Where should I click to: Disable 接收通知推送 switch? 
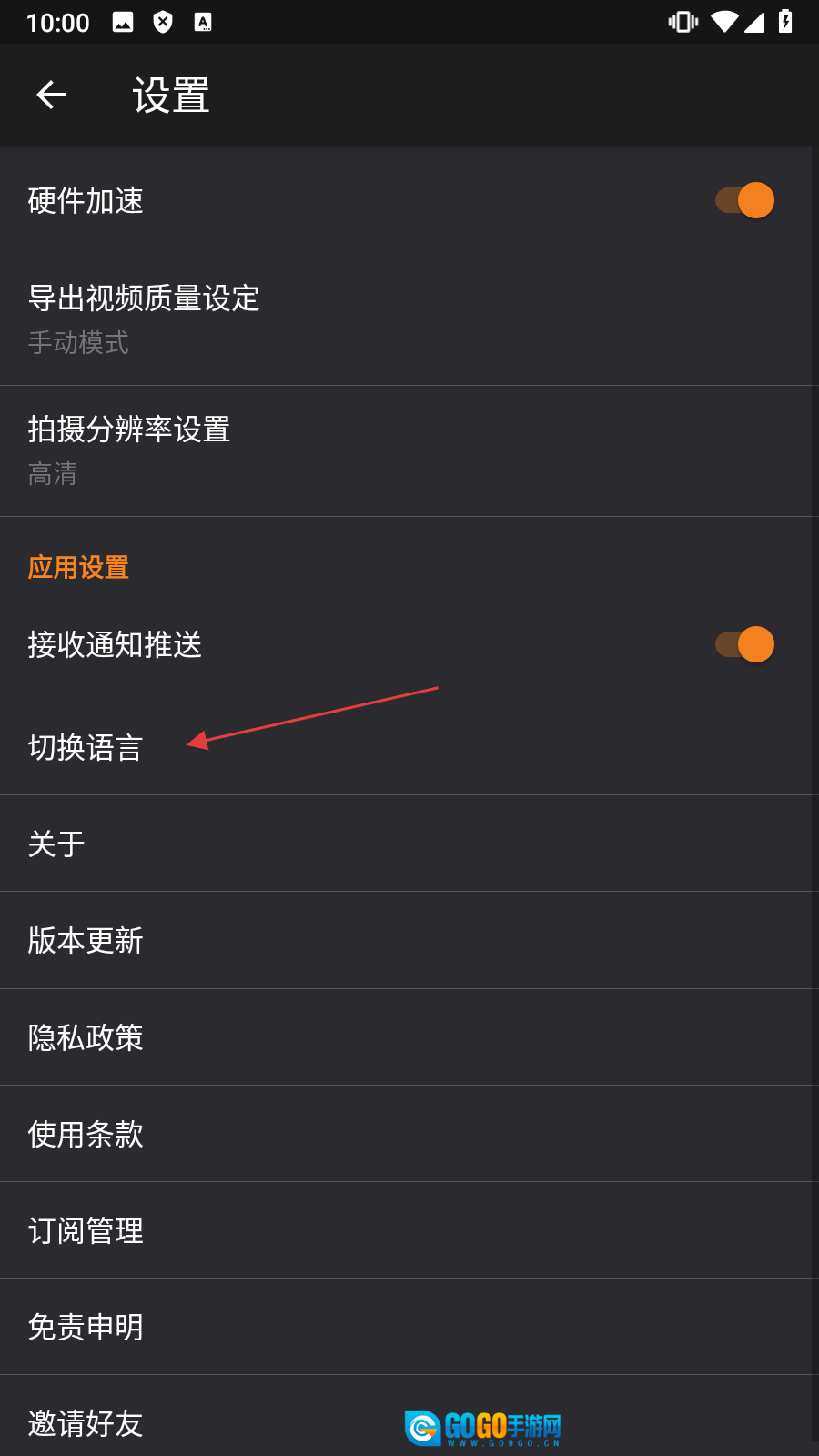coord(744,644)
